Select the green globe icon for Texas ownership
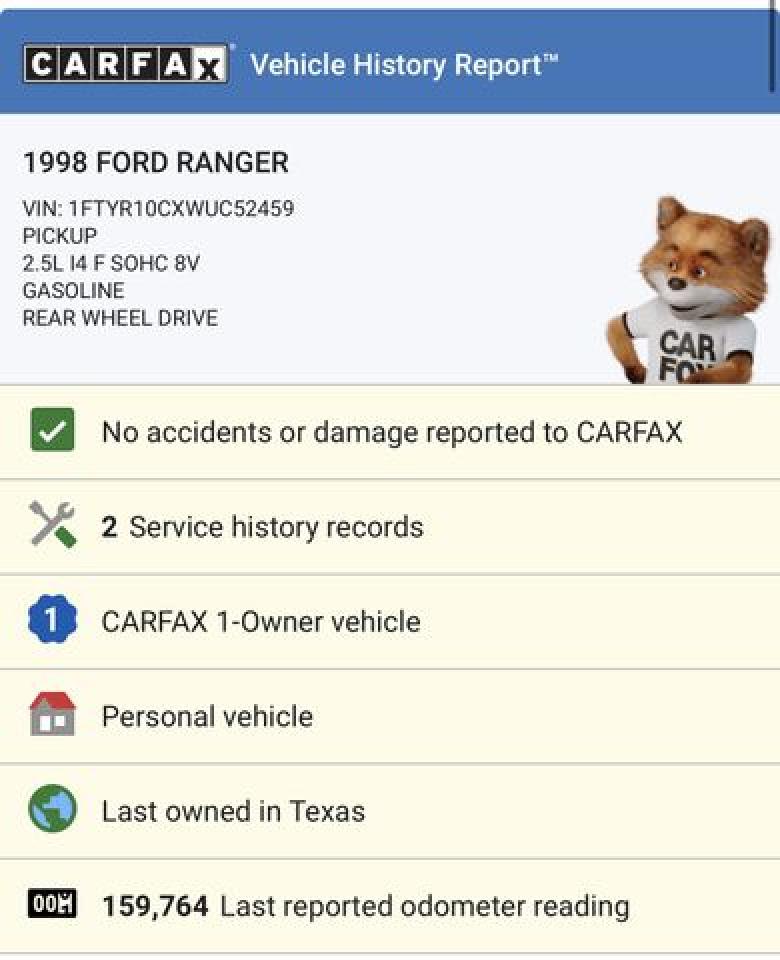780x960 pixels. [52, 811]
